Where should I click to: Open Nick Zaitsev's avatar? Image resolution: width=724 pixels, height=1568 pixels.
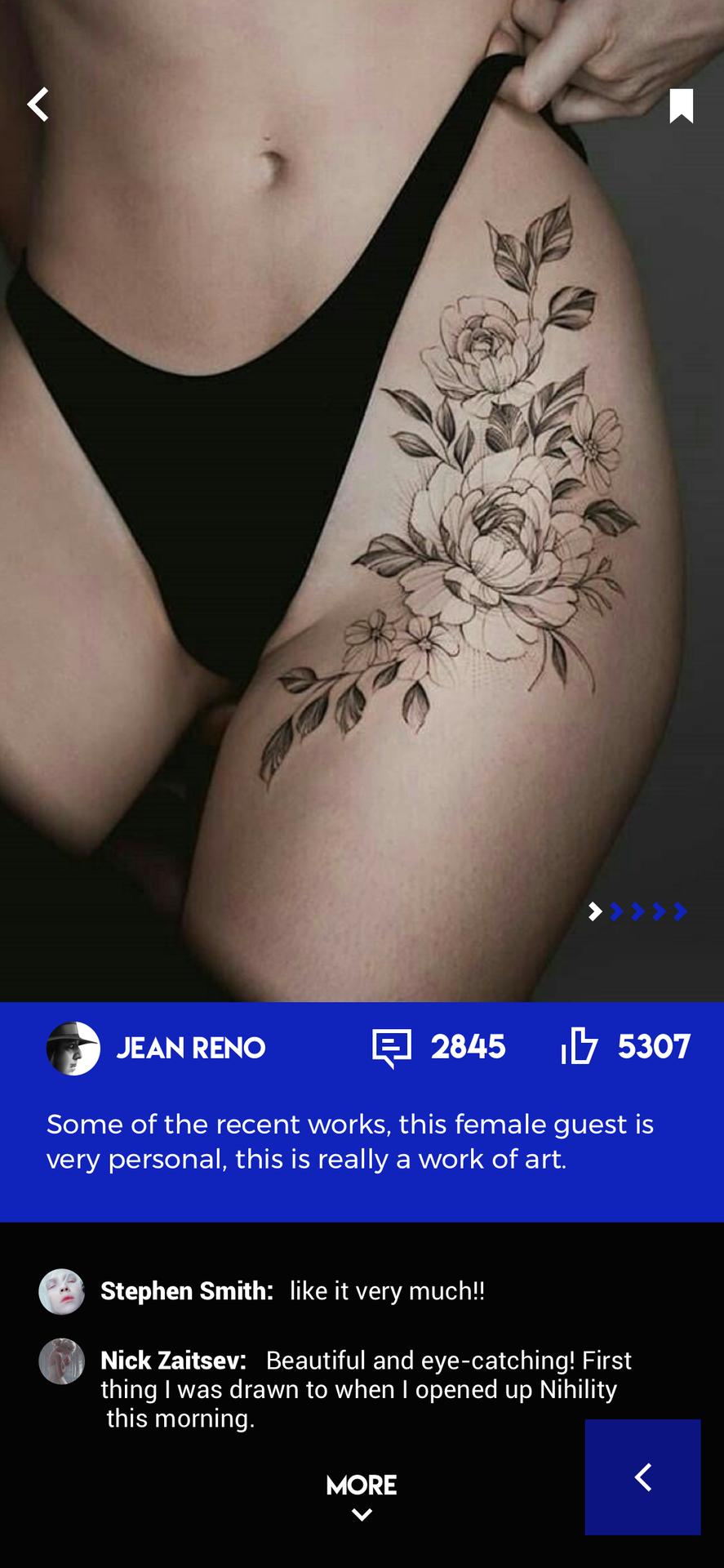pyautogui.click(x=62, y=1361)
